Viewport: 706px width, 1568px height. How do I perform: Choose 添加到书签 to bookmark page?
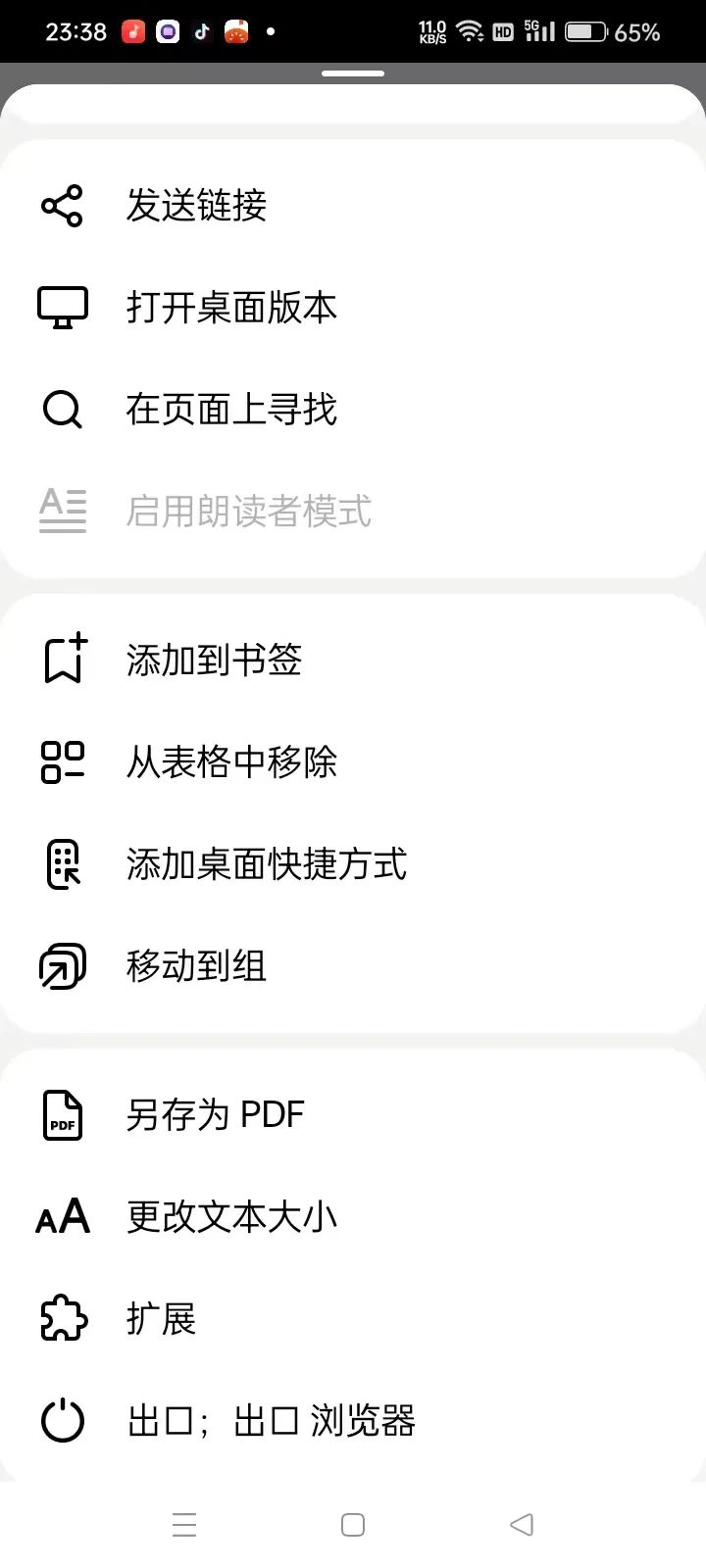point(212,660)
